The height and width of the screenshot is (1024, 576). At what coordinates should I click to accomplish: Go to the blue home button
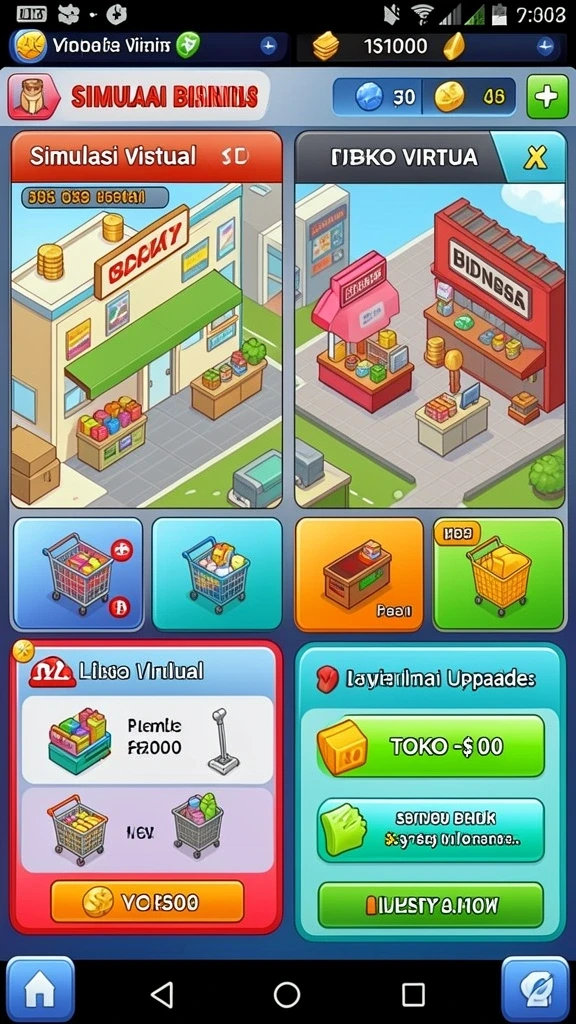(40, 990)
